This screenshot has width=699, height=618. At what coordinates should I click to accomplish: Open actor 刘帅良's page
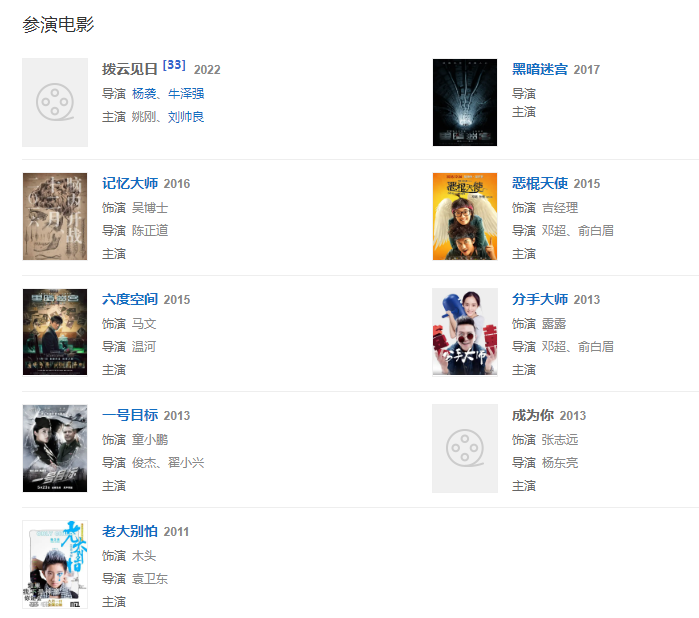pos(186,117)
